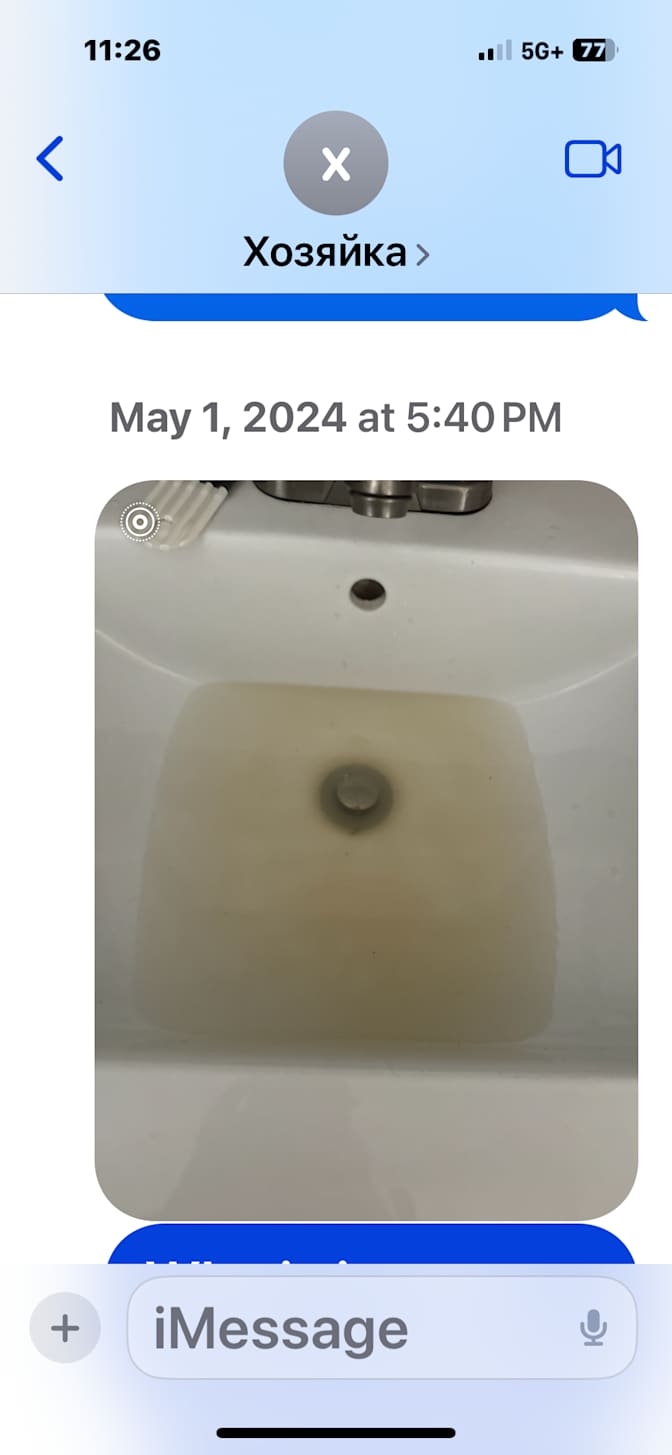Viewport: 672px width, 1455px height.
Task: Open the plus attachments menu
Action: [x=65, y=1328]
